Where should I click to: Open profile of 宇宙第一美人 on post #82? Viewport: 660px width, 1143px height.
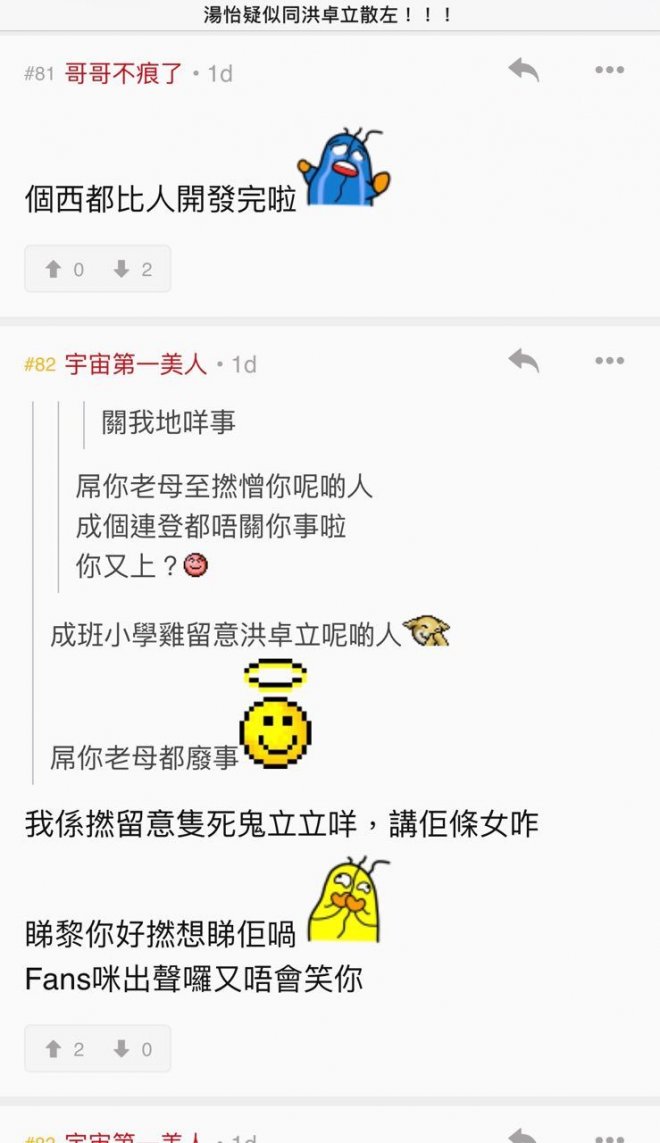(x=136, y=365)
